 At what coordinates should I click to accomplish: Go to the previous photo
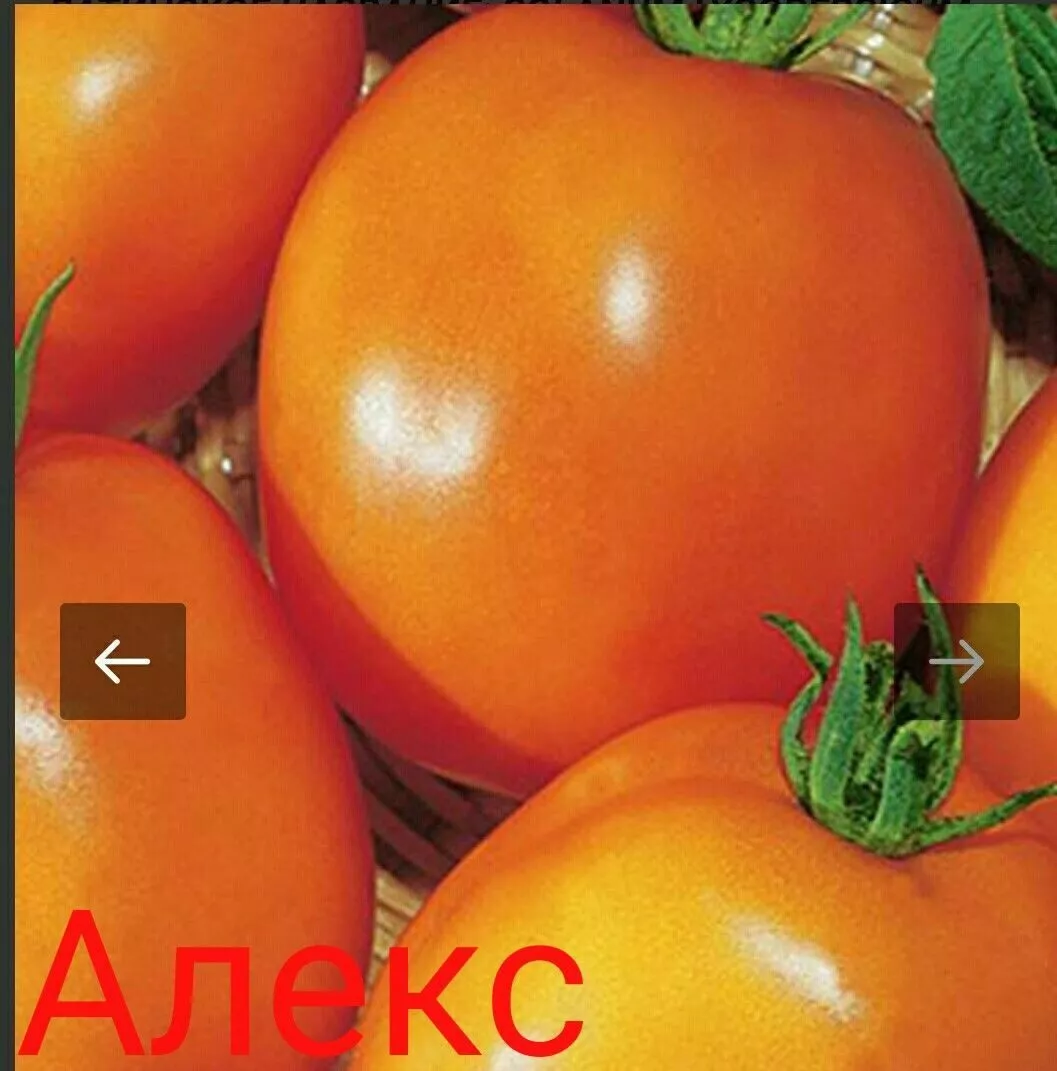coord(122,661)
